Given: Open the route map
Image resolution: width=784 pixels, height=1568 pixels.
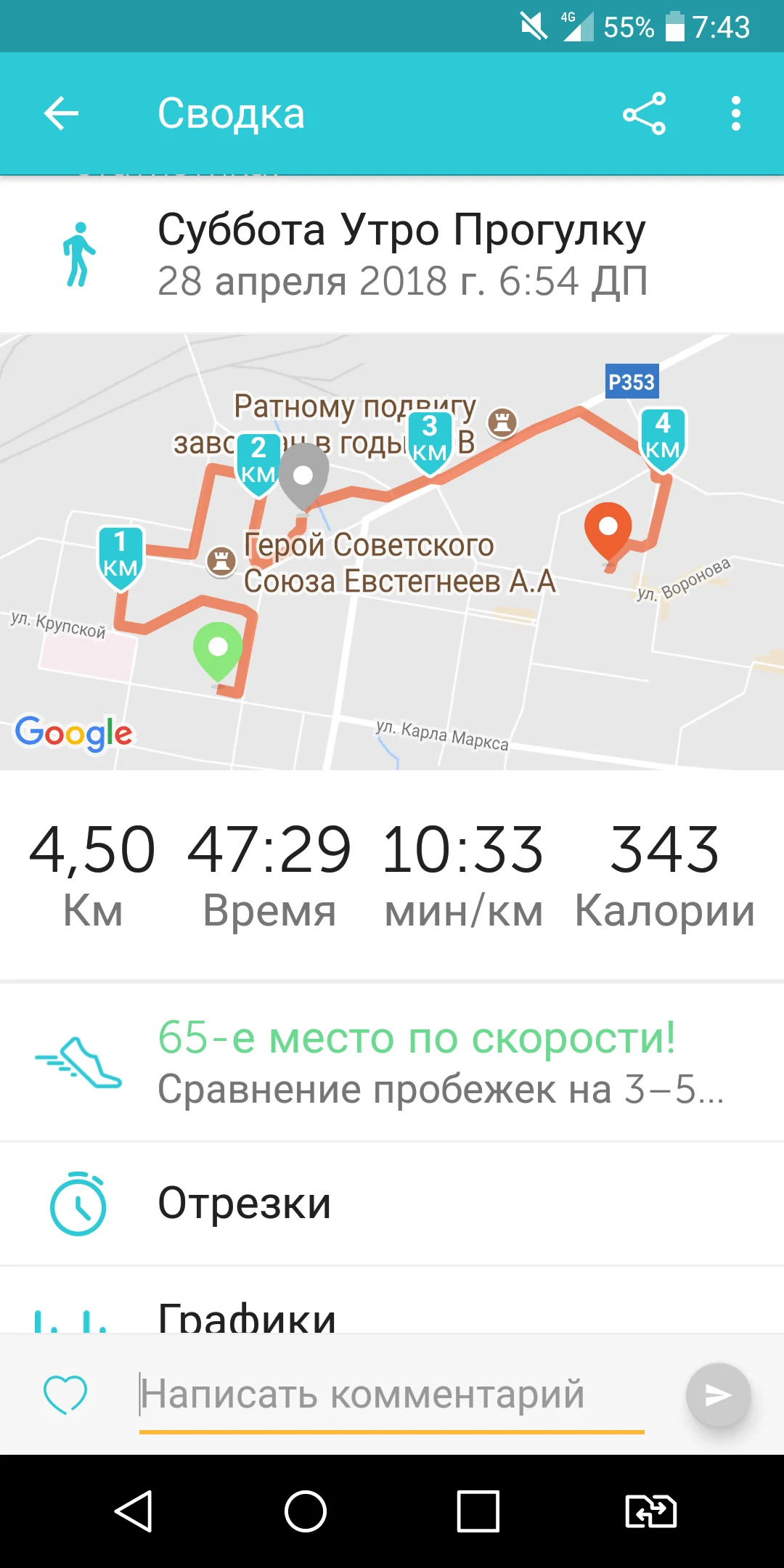Looking at the screenshot, I should click(x=392, y=552).
